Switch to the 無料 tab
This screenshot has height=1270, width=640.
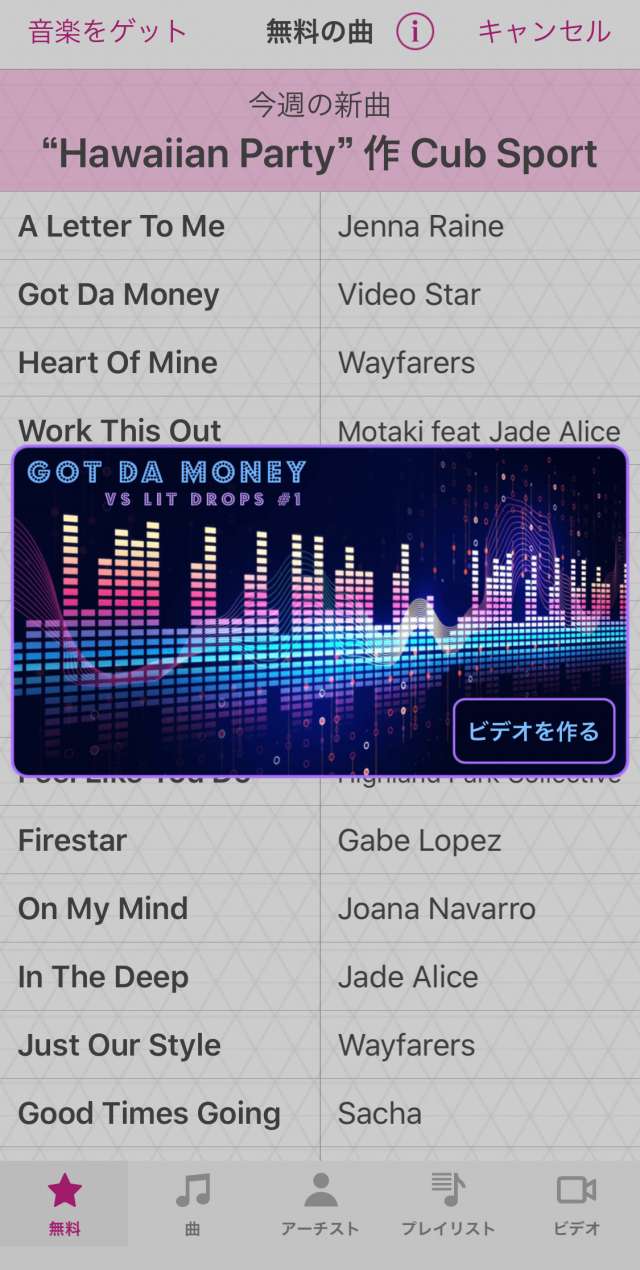[x=64, y=1205]
